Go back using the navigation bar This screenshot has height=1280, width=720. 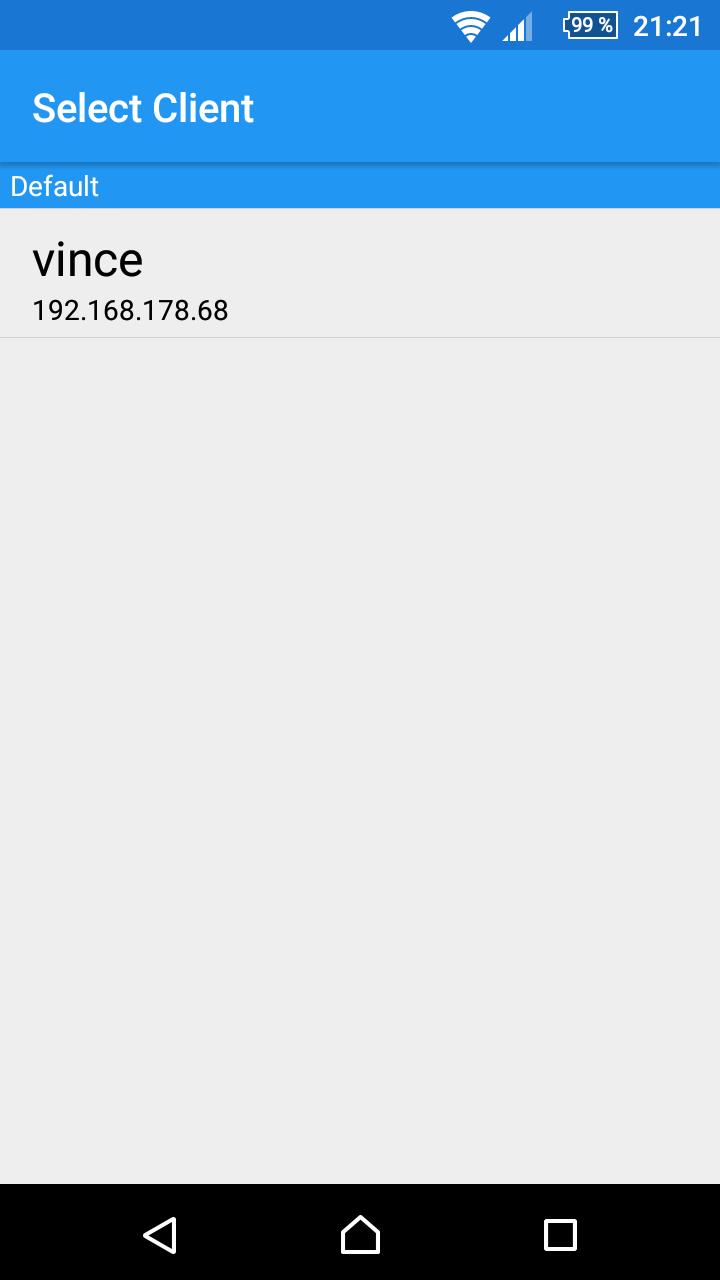coord(160,1234)
